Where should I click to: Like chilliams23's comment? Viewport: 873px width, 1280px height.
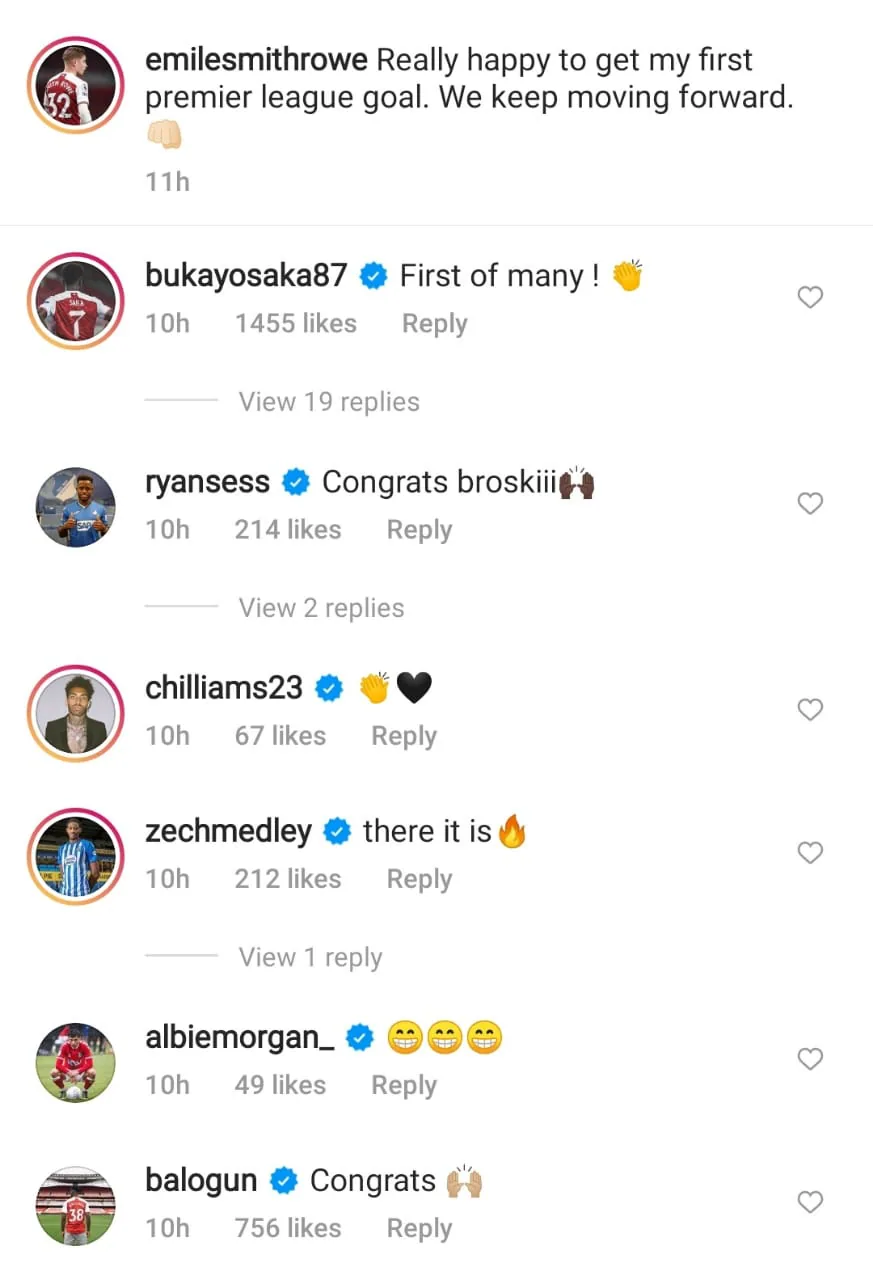point(810,709)
